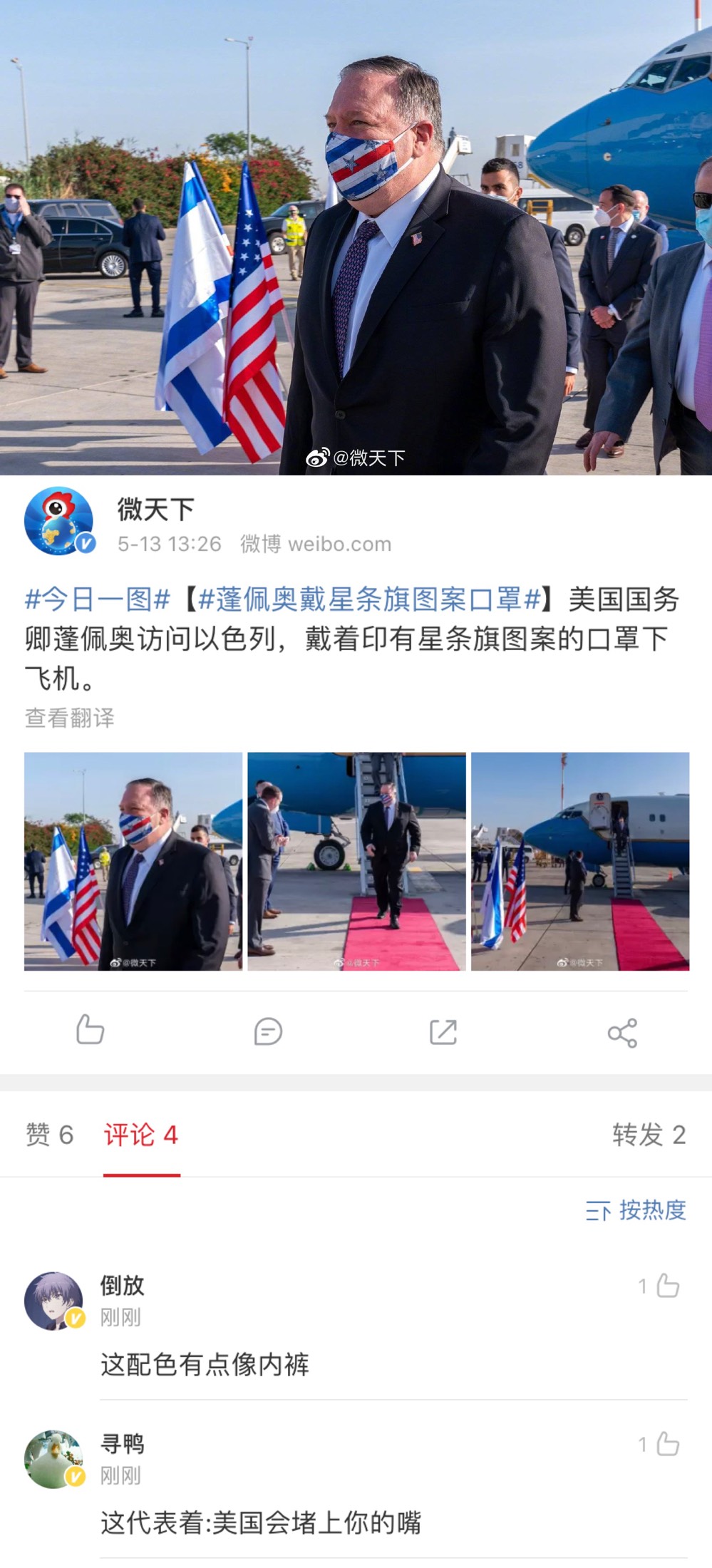712x1568 pixels.
Task: Like the 微天下 post
Action: tap(91, 1029)
